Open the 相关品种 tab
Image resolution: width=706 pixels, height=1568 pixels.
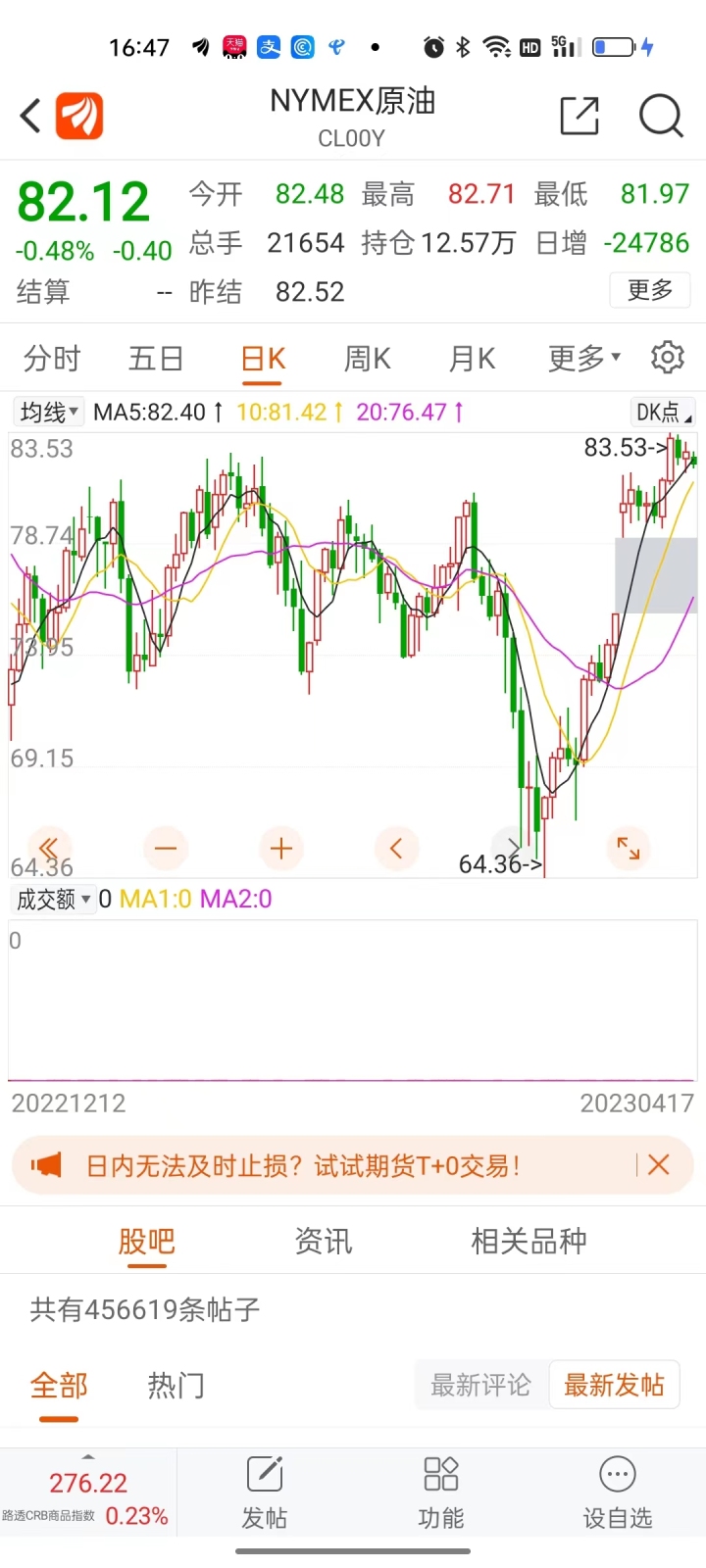pos(529,1242)
